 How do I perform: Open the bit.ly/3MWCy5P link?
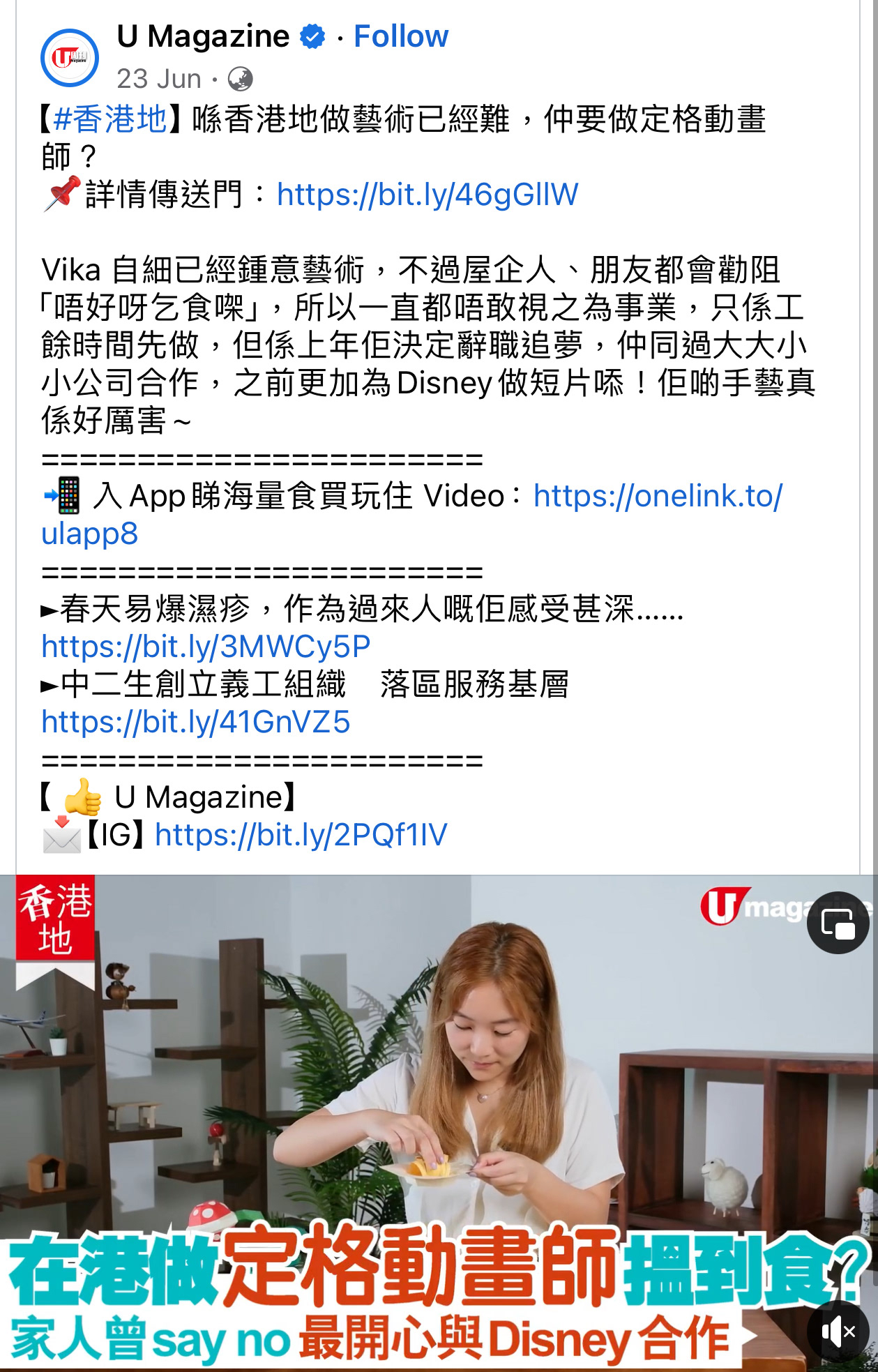click(206, 646)
